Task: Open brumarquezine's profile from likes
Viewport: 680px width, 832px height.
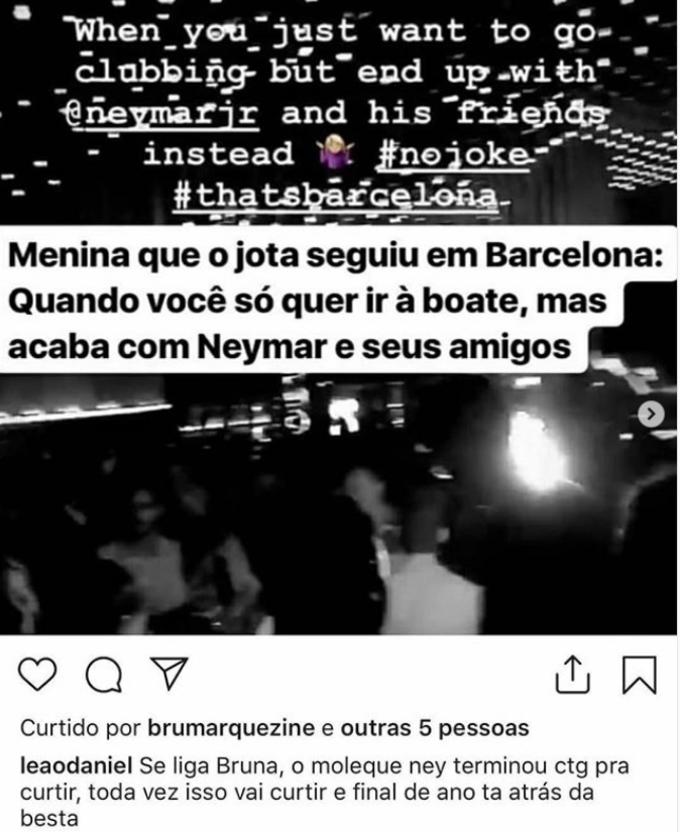Action: 231,727
